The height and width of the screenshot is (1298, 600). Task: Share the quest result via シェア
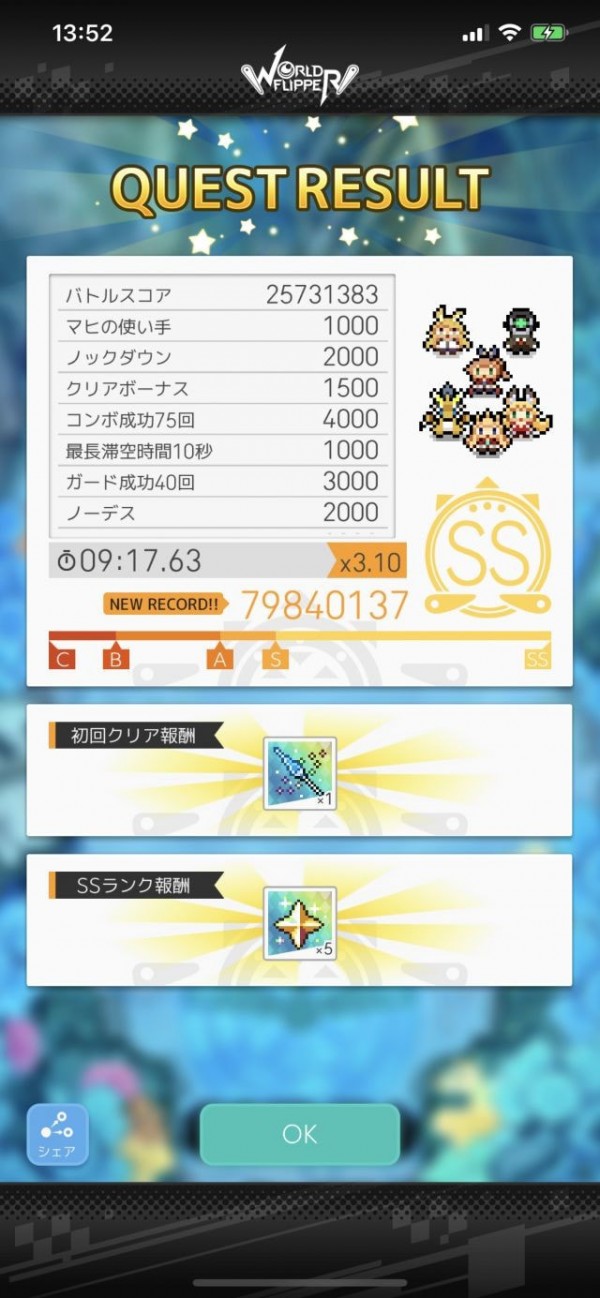click(x=57, y=1134)
